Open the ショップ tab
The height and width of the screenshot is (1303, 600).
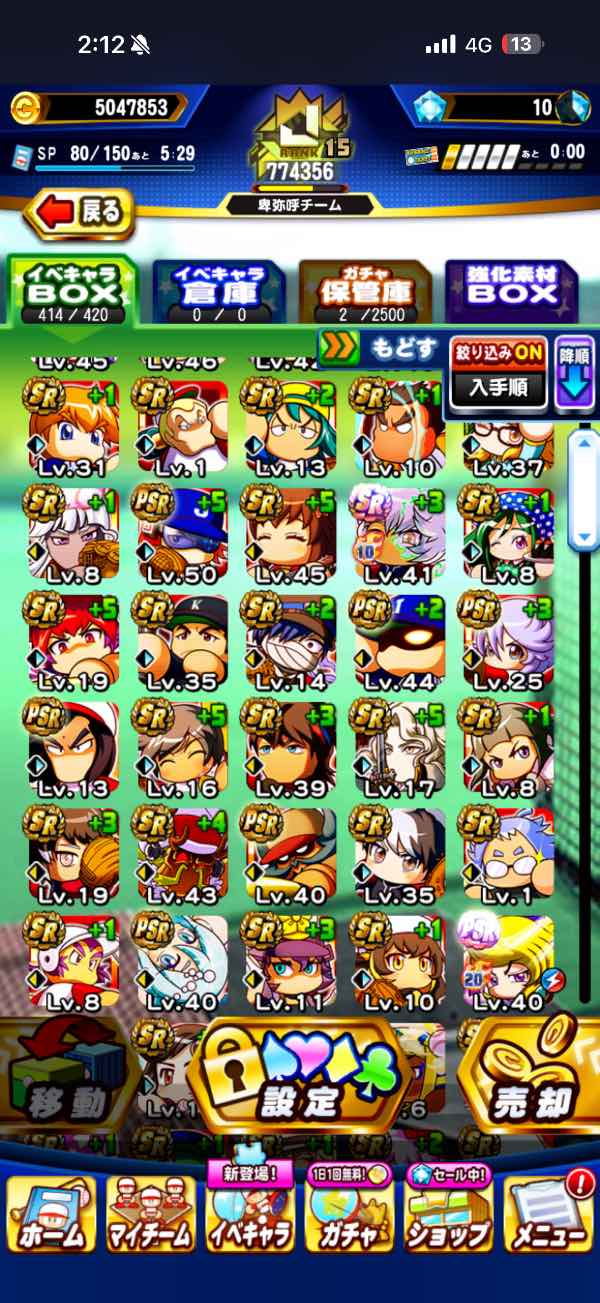tap(448, 1213)
